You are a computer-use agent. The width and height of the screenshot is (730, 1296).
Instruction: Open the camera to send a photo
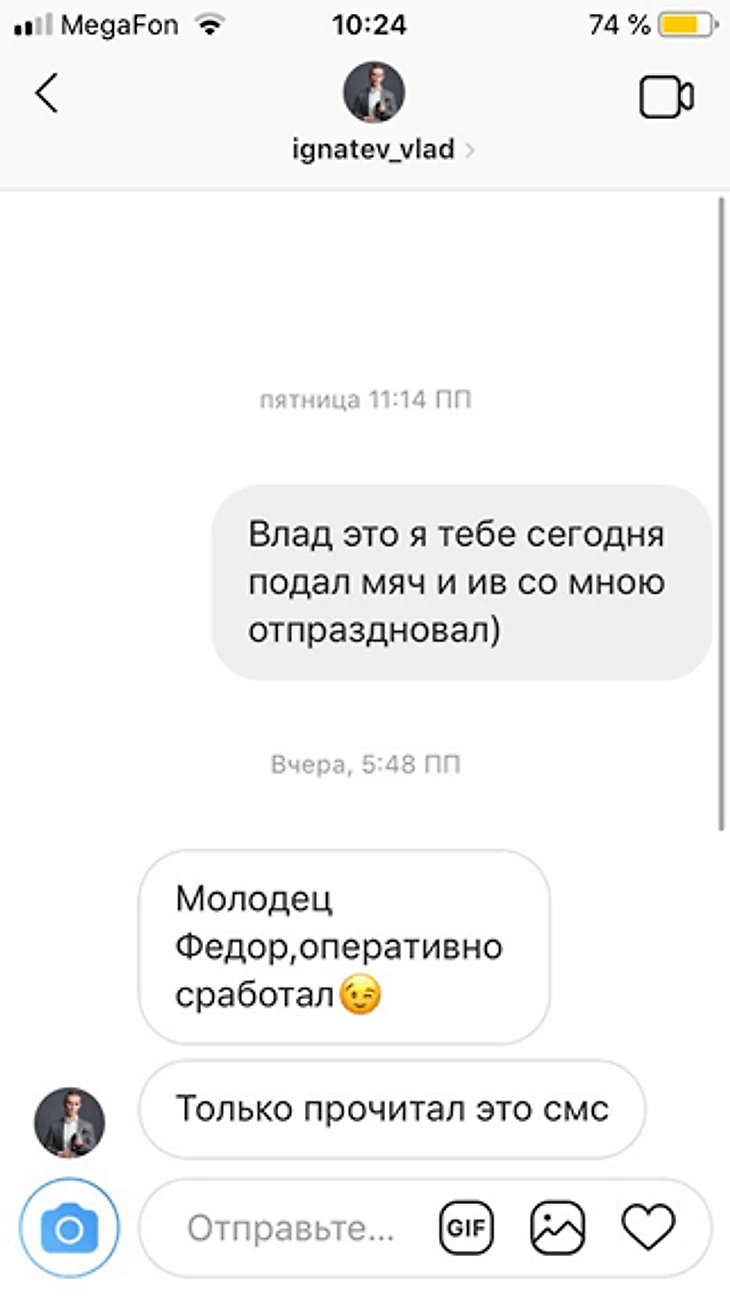[x=70, y=1228]
